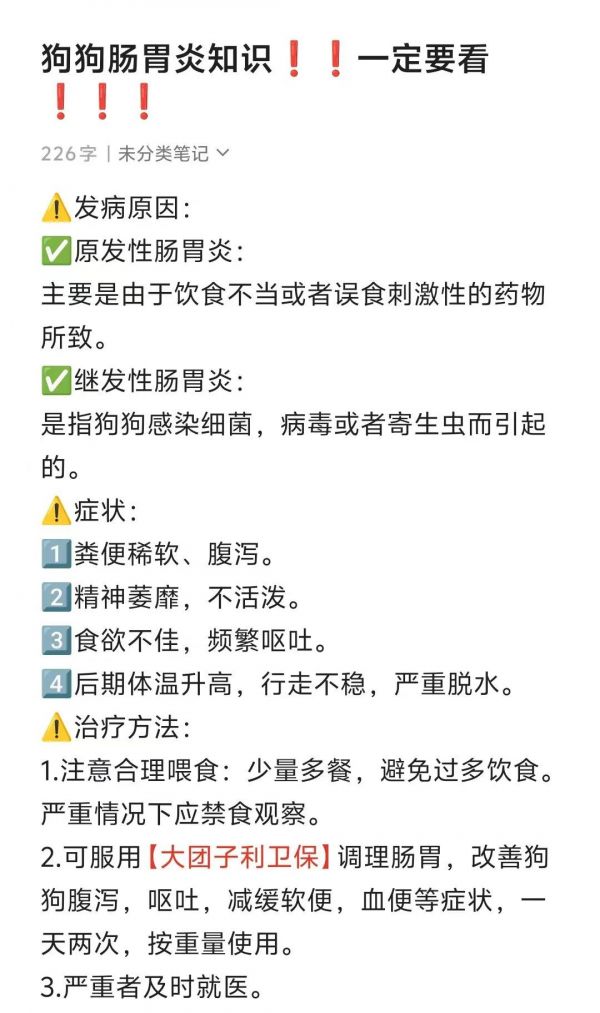Open the 未分类笔记 folder dropdown
600x1013 pixels.
173,153
